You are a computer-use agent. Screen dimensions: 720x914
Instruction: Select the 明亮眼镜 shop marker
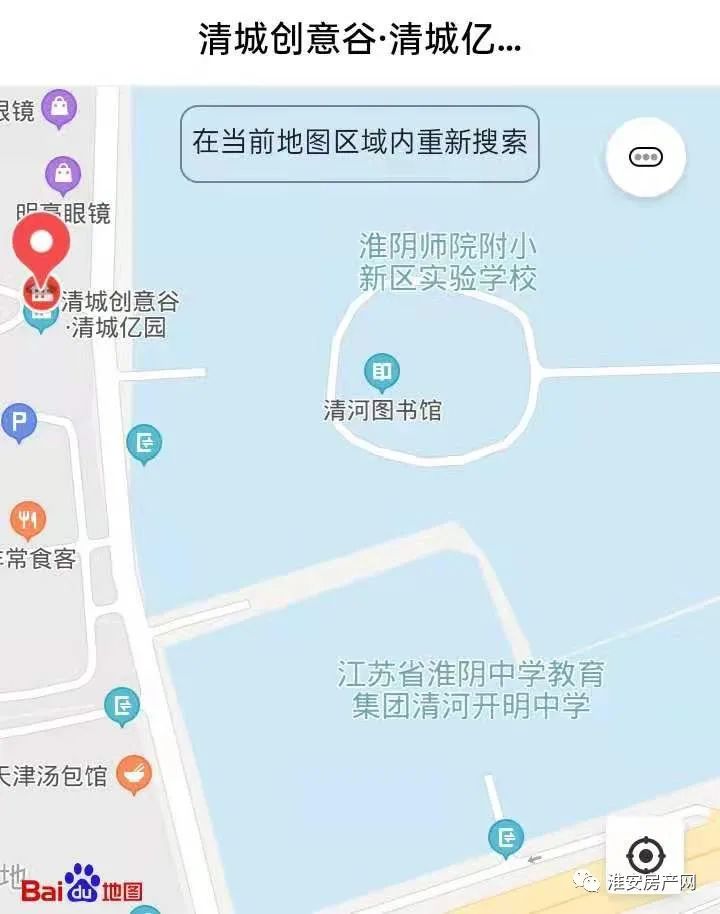[x=63, y=176]
